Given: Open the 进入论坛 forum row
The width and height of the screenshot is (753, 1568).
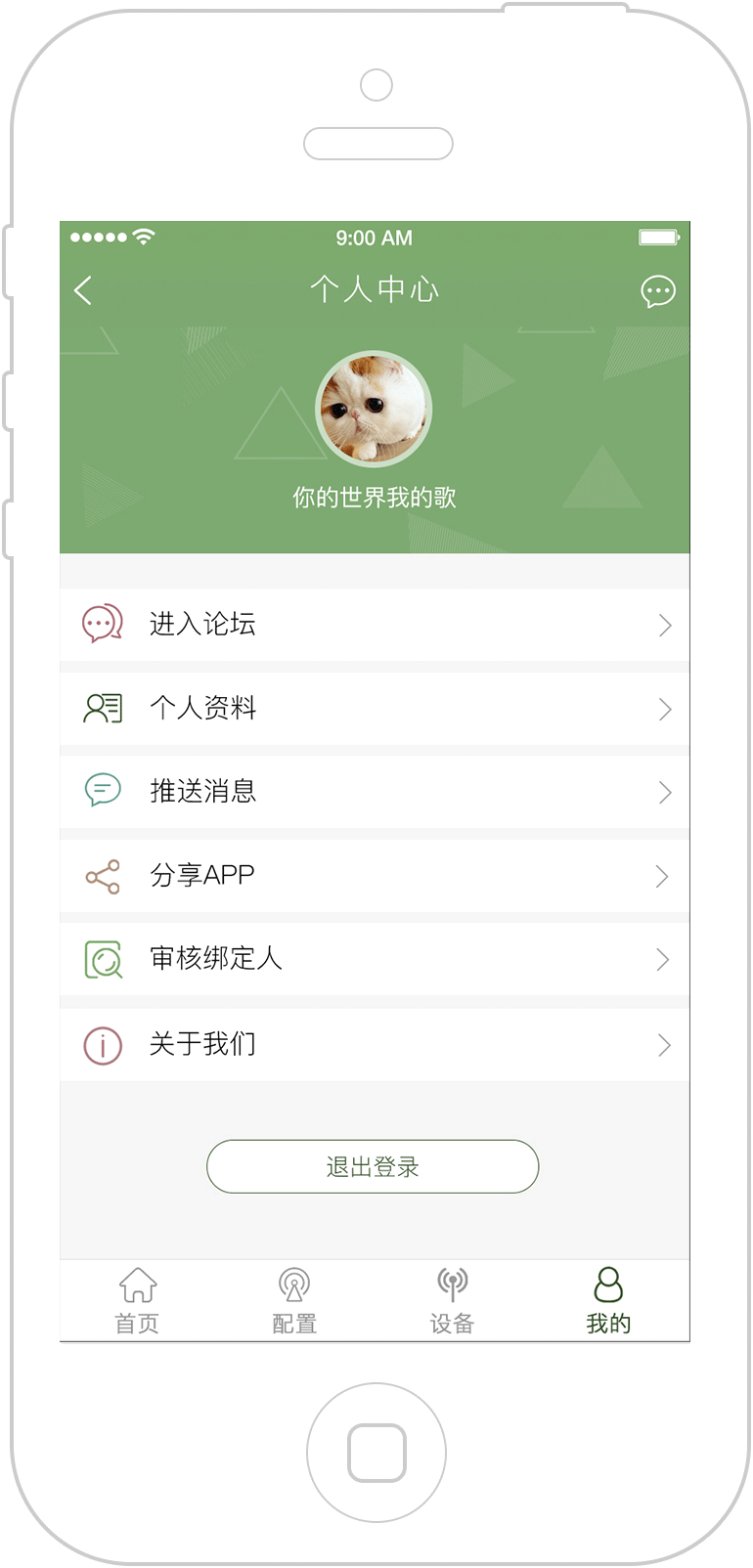Looking at the screenshot, I should pyautogui.click(x=375, y=625).
